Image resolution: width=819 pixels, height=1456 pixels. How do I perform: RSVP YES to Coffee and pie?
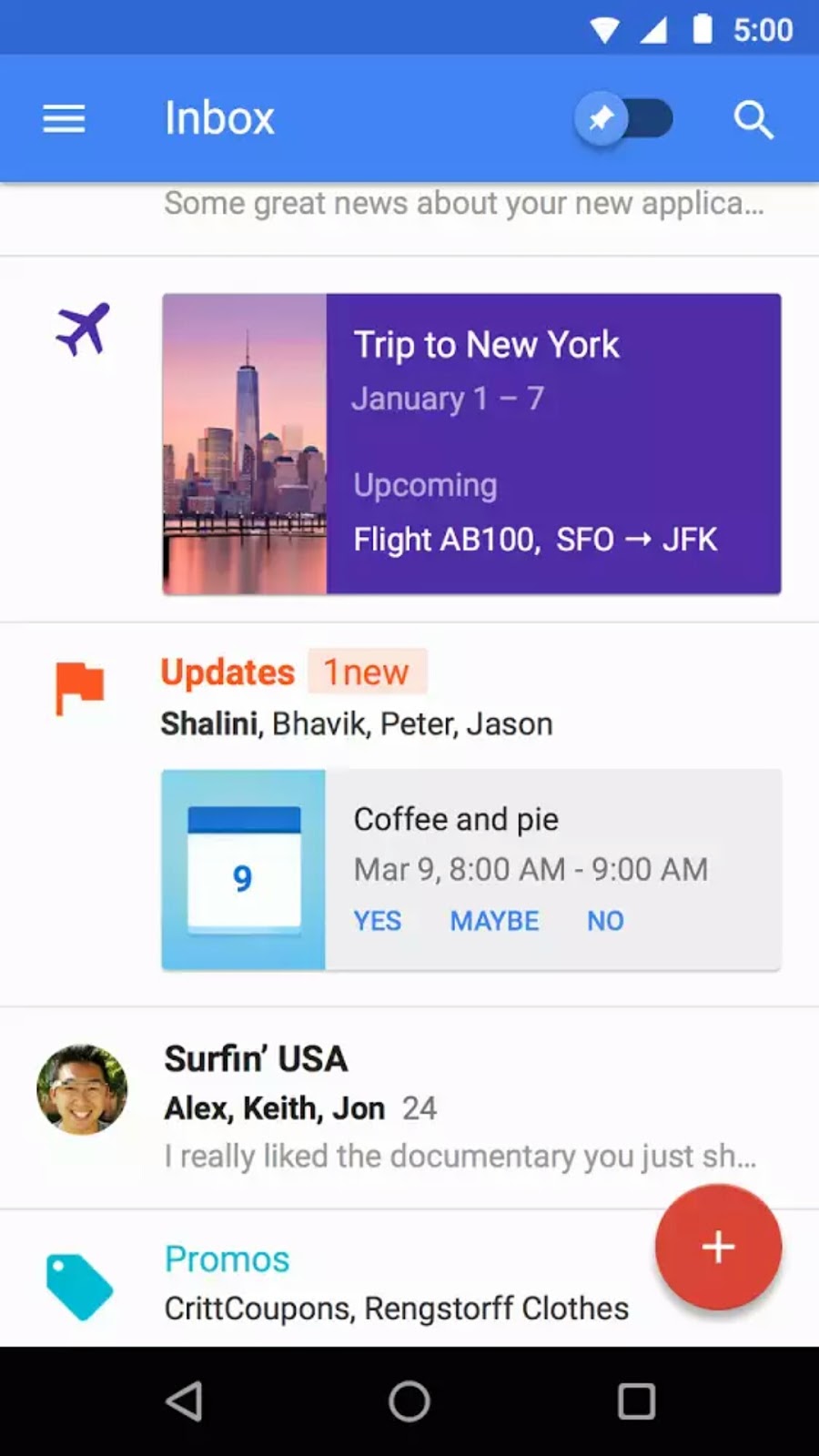378,921
